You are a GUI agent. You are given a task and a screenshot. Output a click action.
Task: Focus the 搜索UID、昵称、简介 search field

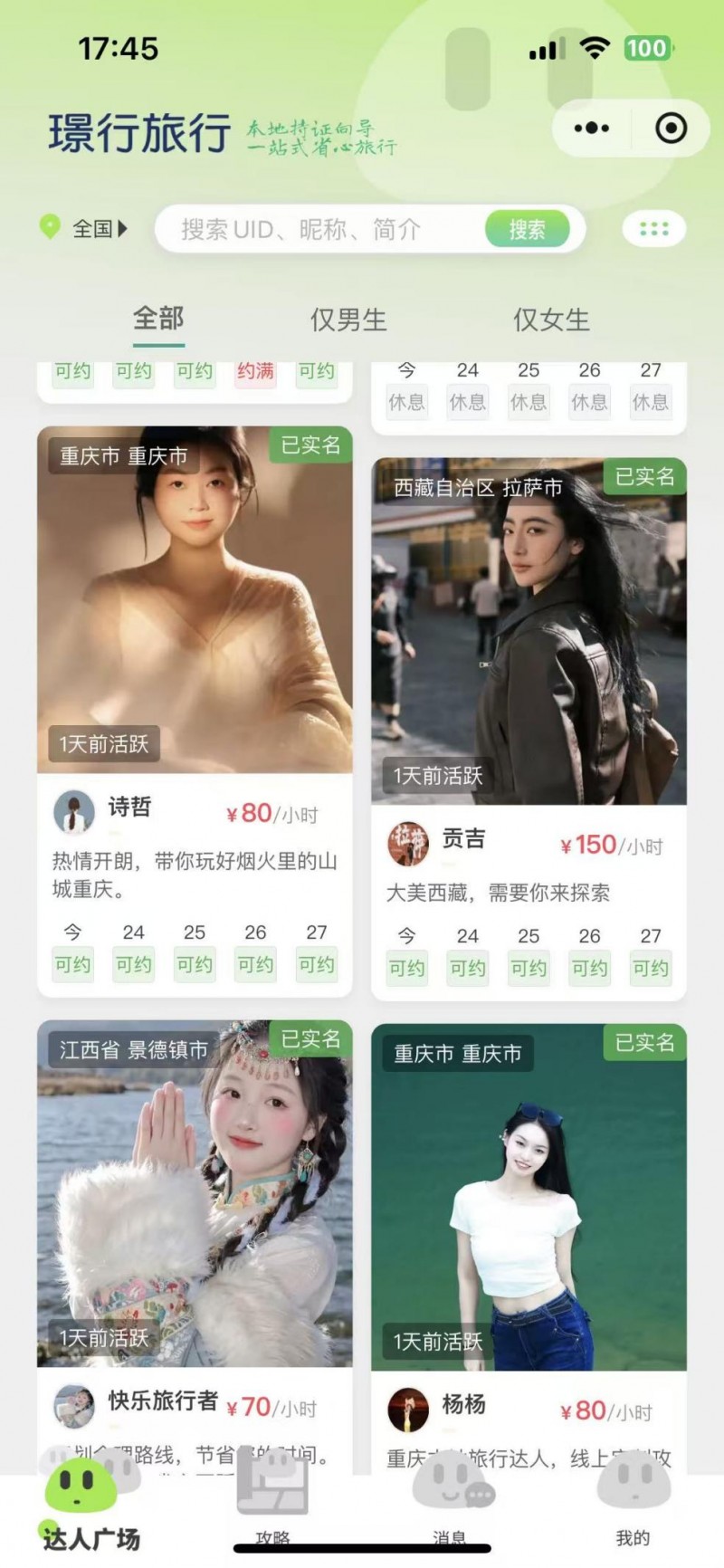(x=317, y=230)
